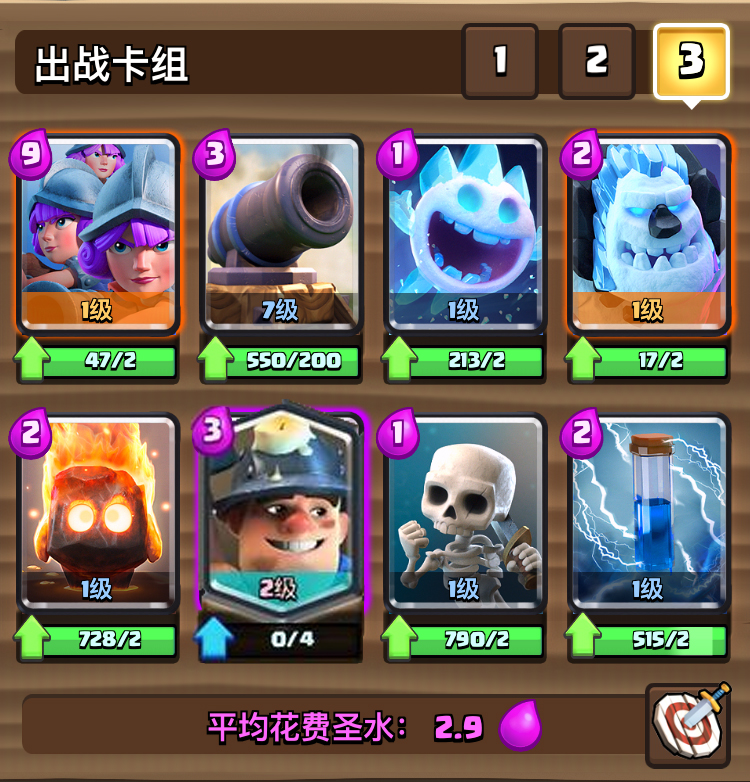Open the Three Musketeers card
Image resolution: width=750 pixels, height=782 pixels.
pos(97,237)
